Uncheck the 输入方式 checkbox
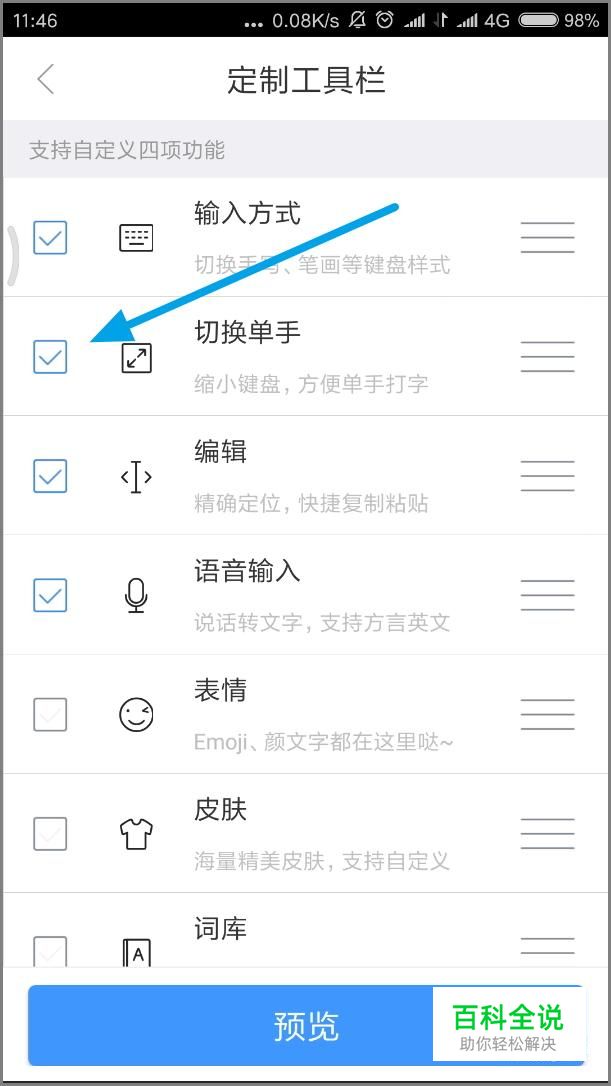Image resolution: width=611 pixels, height=1086 pixels. click(x=50, y=238)
